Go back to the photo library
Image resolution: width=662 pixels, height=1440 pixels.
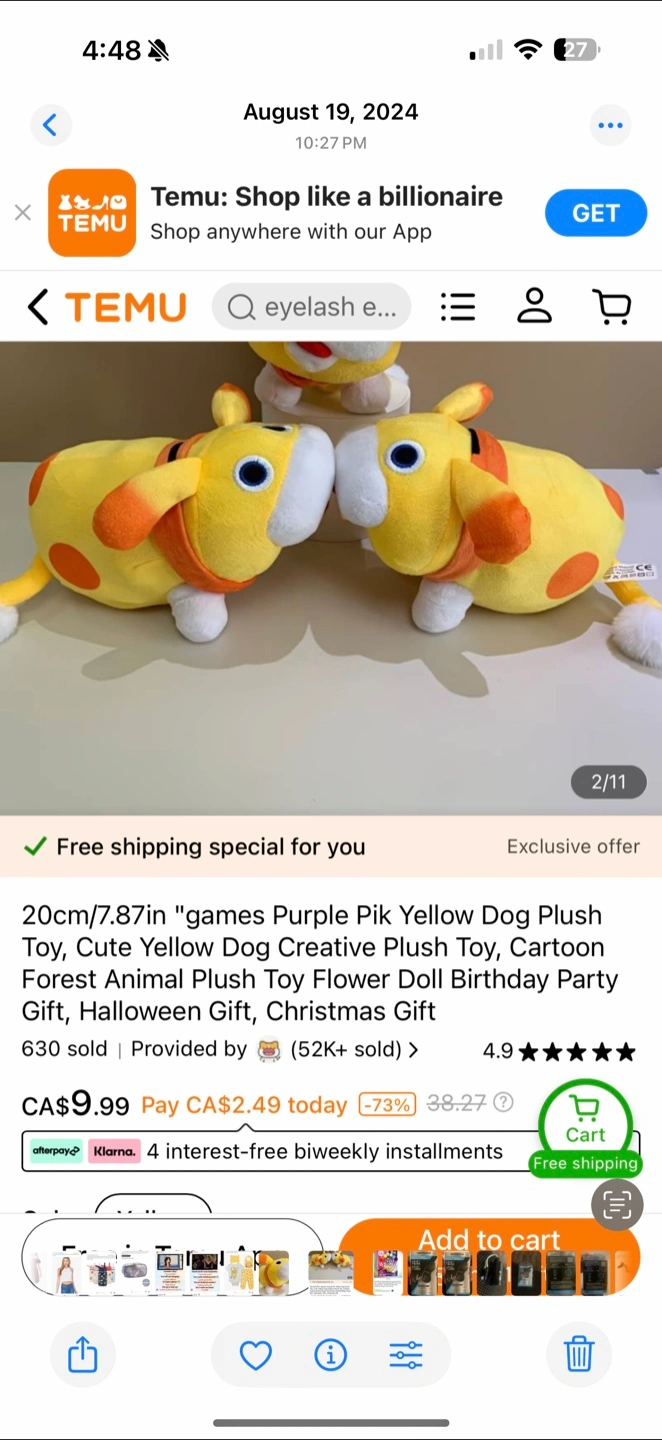click(x=50, y=125)
